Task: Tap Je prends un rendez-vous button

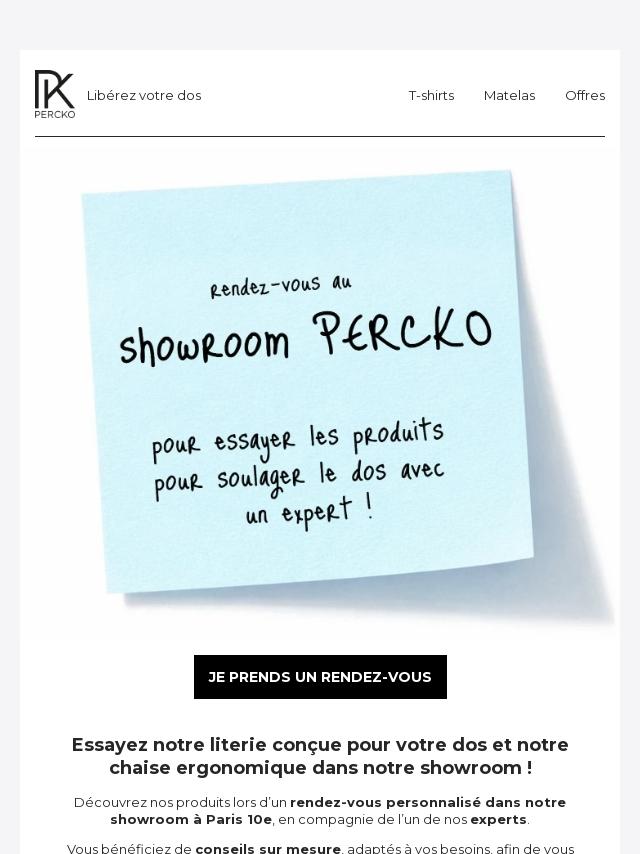Action: click(x=320, y=677)
